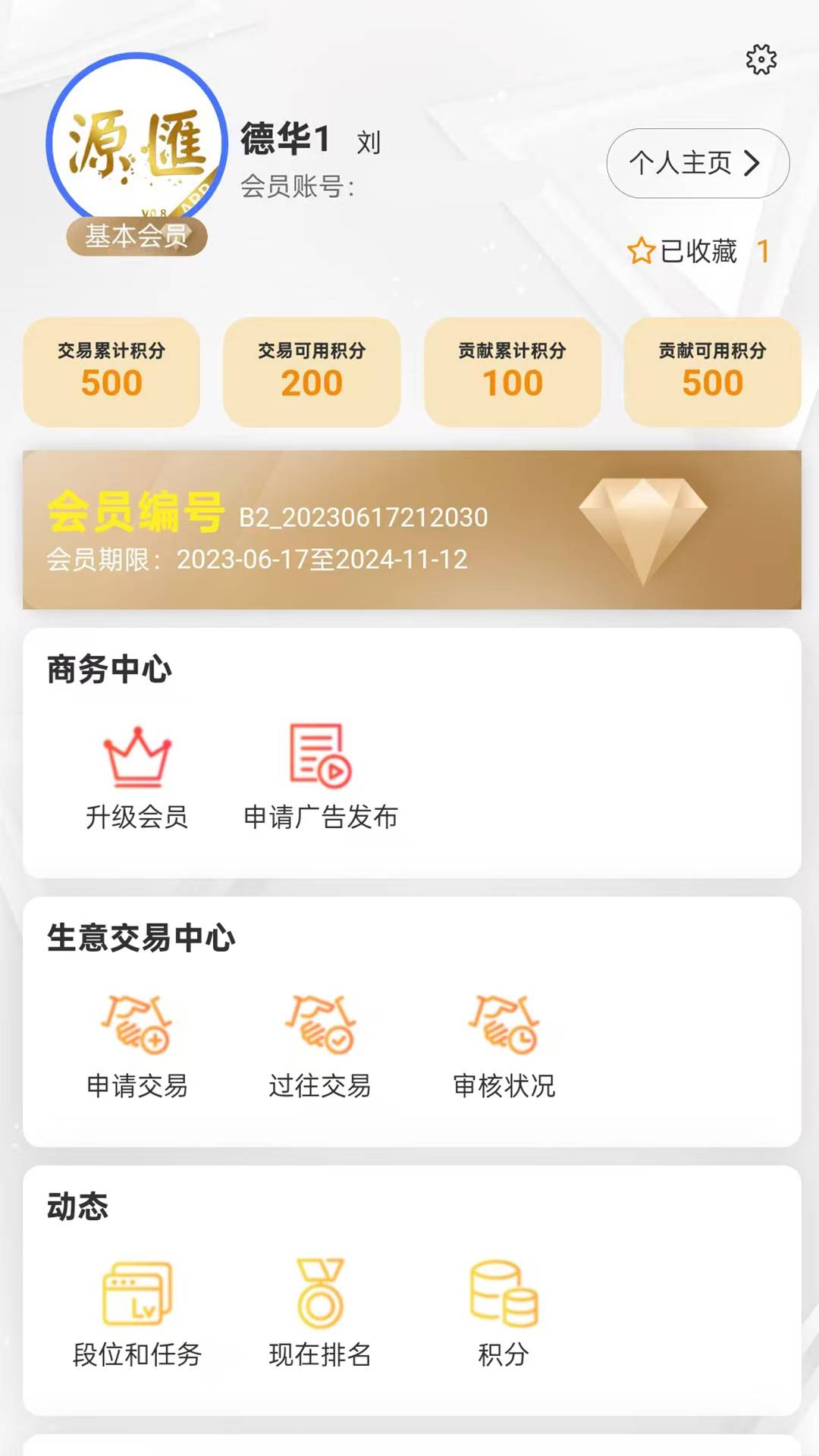819x1456 pixels.
Task: Tap the 基本会员 badge under the avatar
Action: [135, 237]
